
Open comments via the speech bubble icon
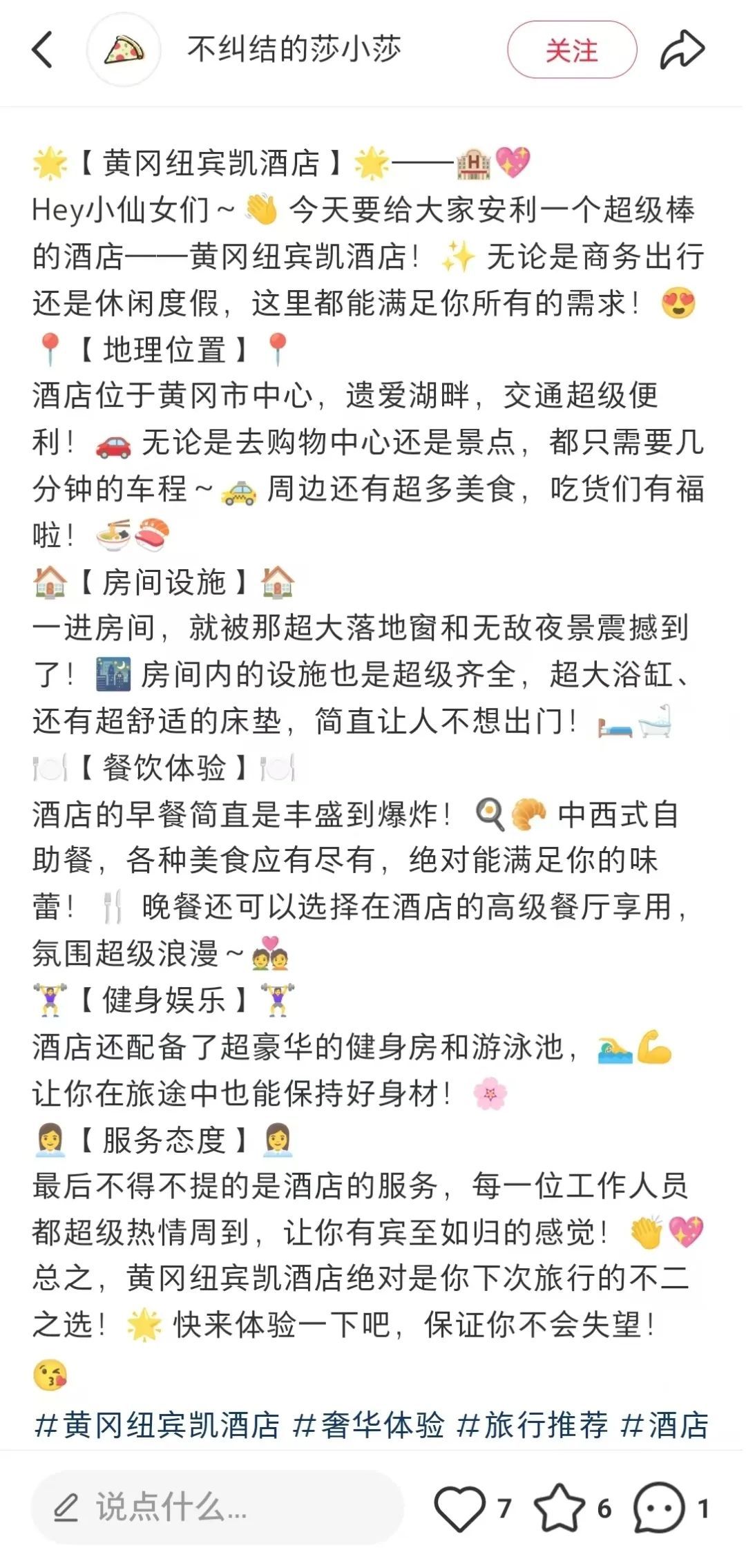click(659, 1507)
